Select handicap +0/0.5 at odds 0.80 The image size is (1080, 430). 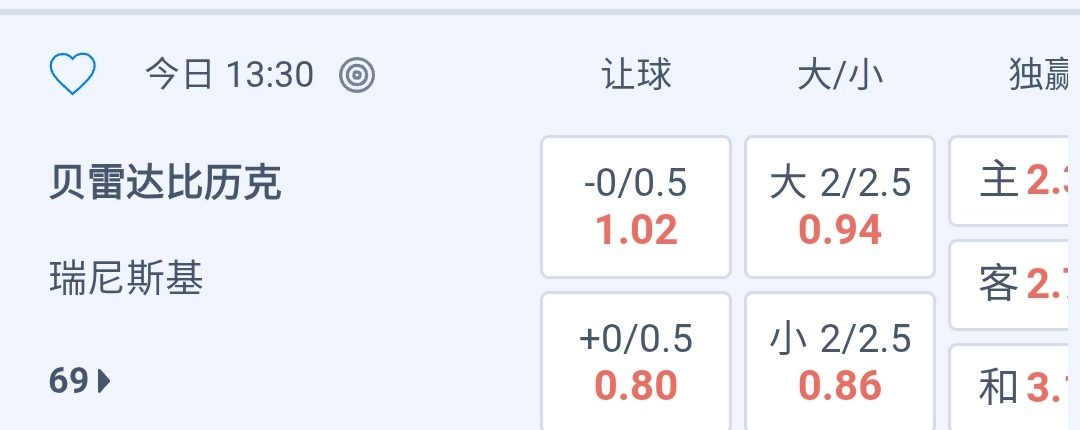636,362
